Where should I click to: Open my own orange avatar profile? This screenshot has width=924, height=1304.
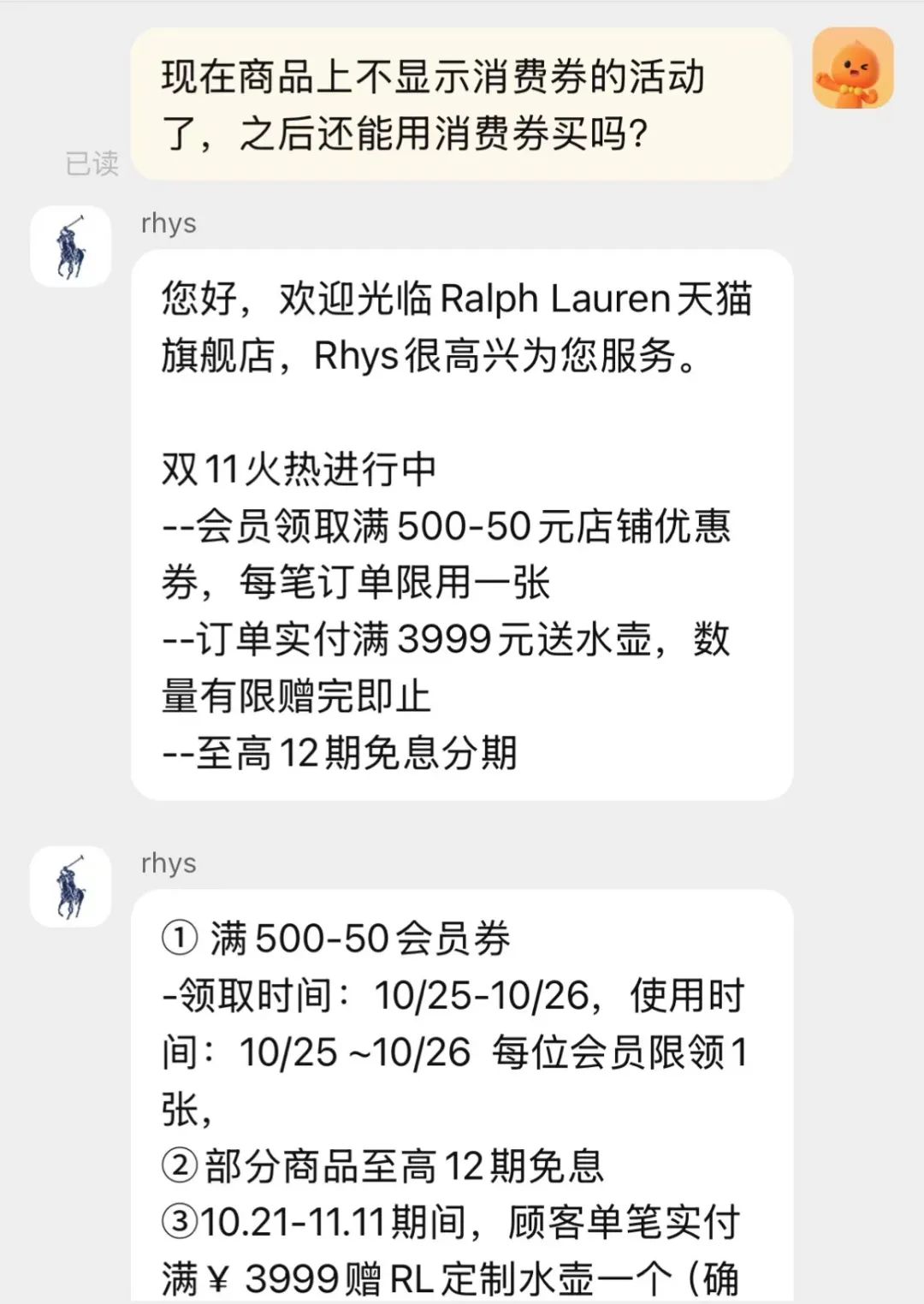point(852,68)
